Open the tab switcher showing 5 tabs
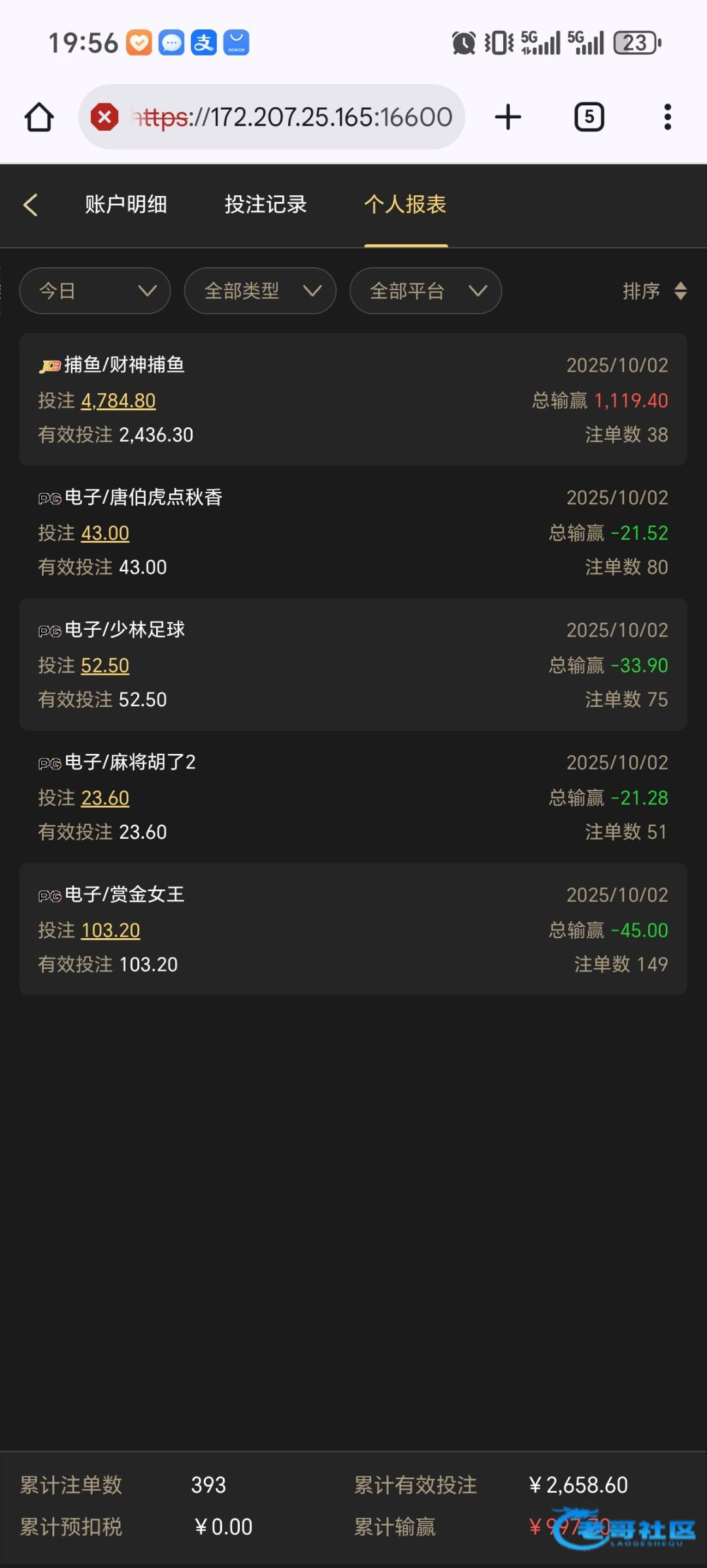707x1568 pixels. [589, 118]
